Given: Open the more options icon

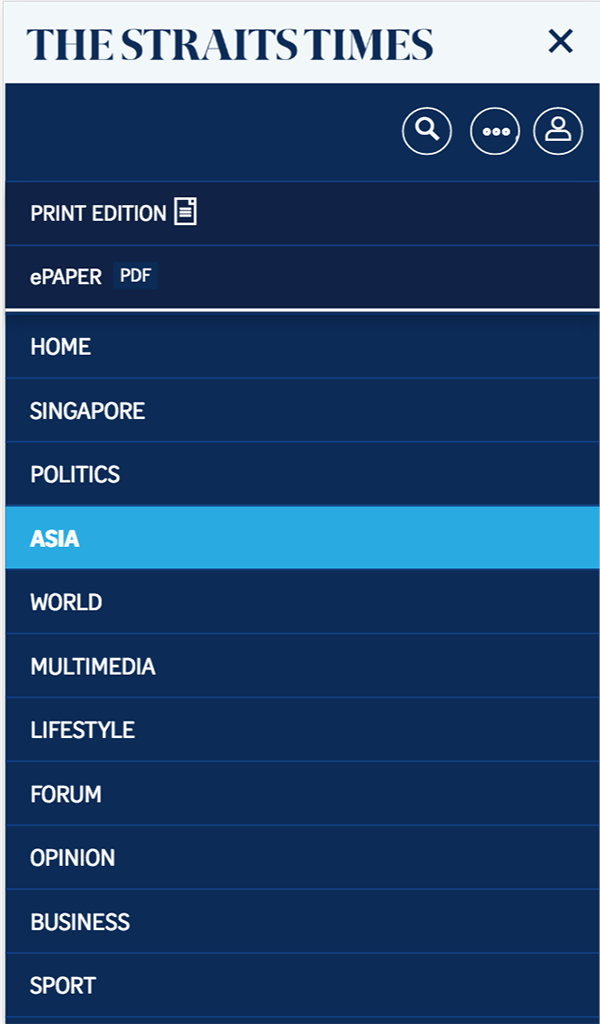Looking at the screenshot, I should click(x=495, y=131).
